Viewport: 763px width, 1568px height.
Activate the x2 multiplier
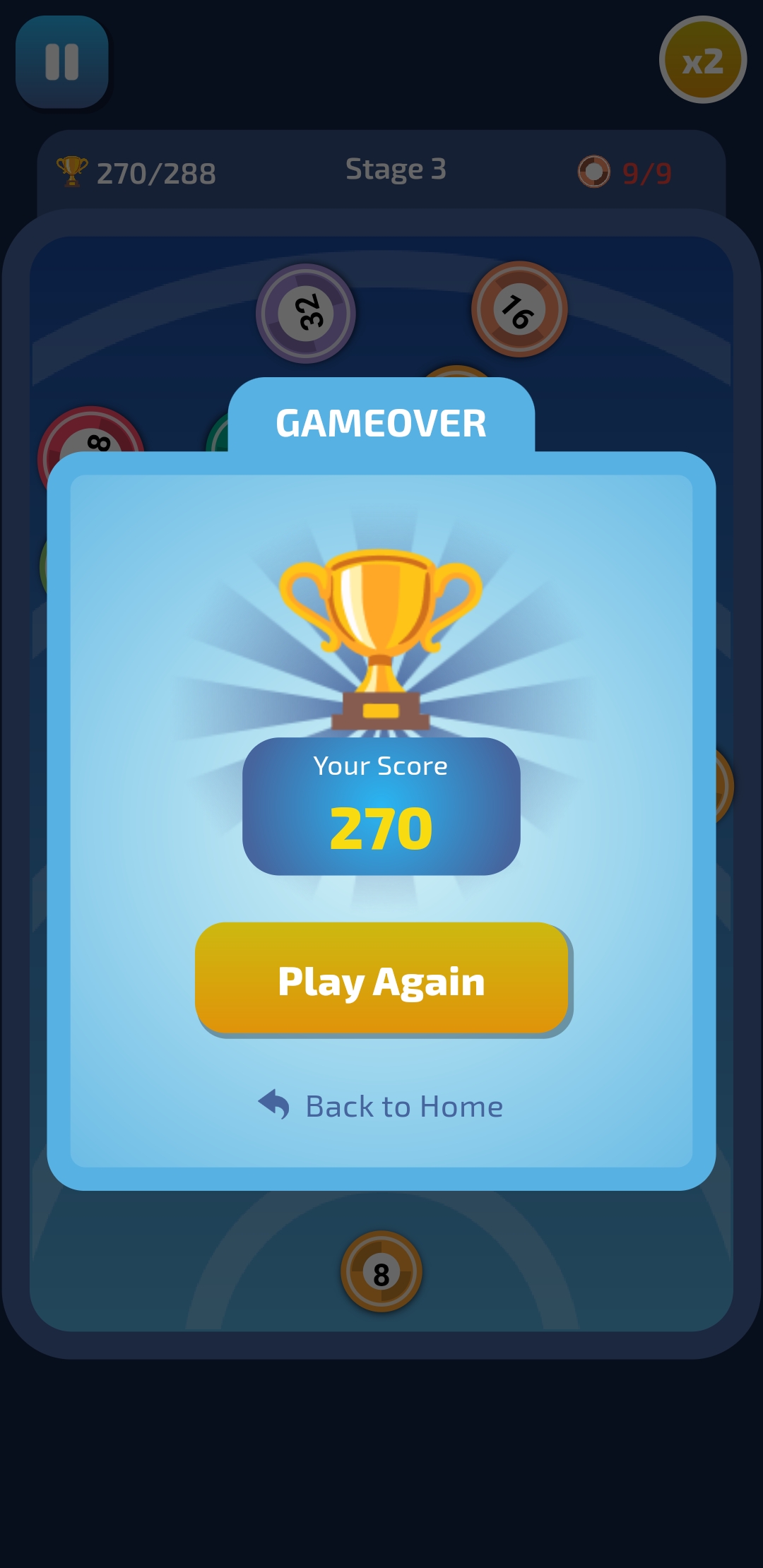(x=702, y=61)
